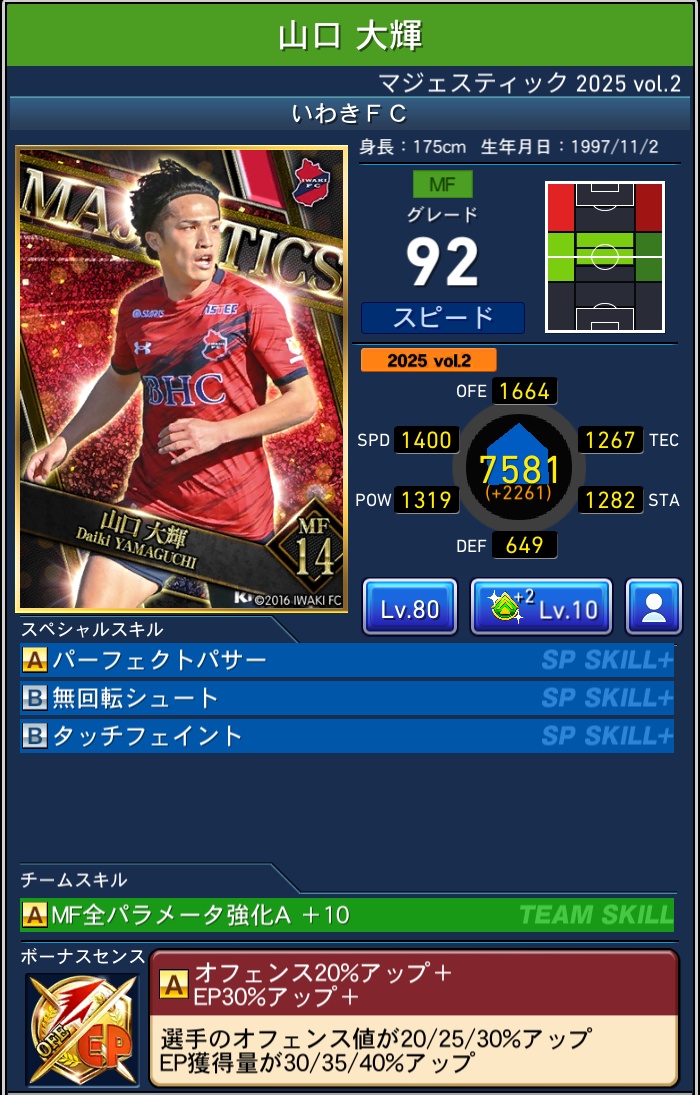View the 無回転シュート skill details

(x=346, y=698)
